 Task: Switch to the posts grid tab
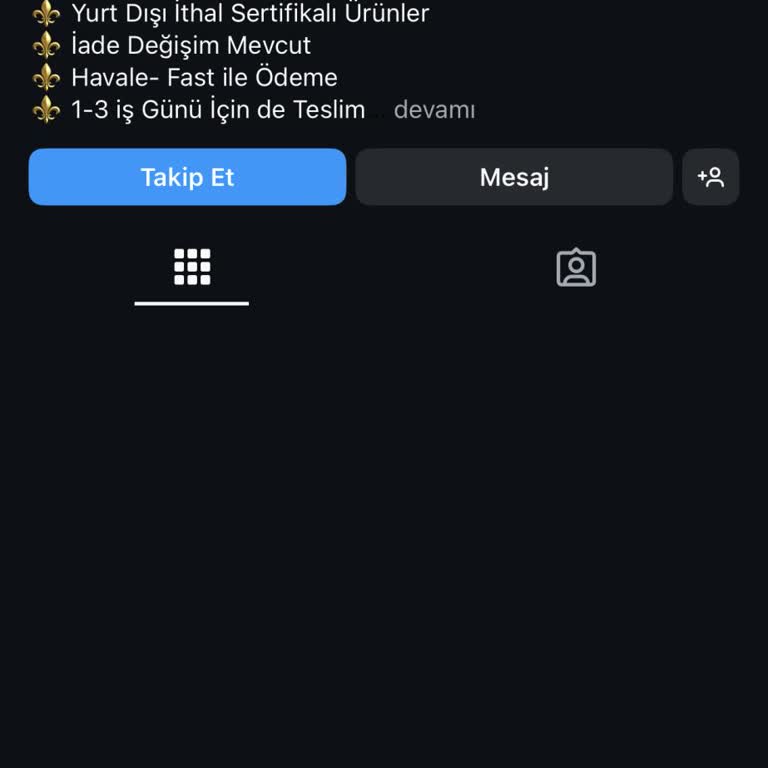[x=192, y=268]
